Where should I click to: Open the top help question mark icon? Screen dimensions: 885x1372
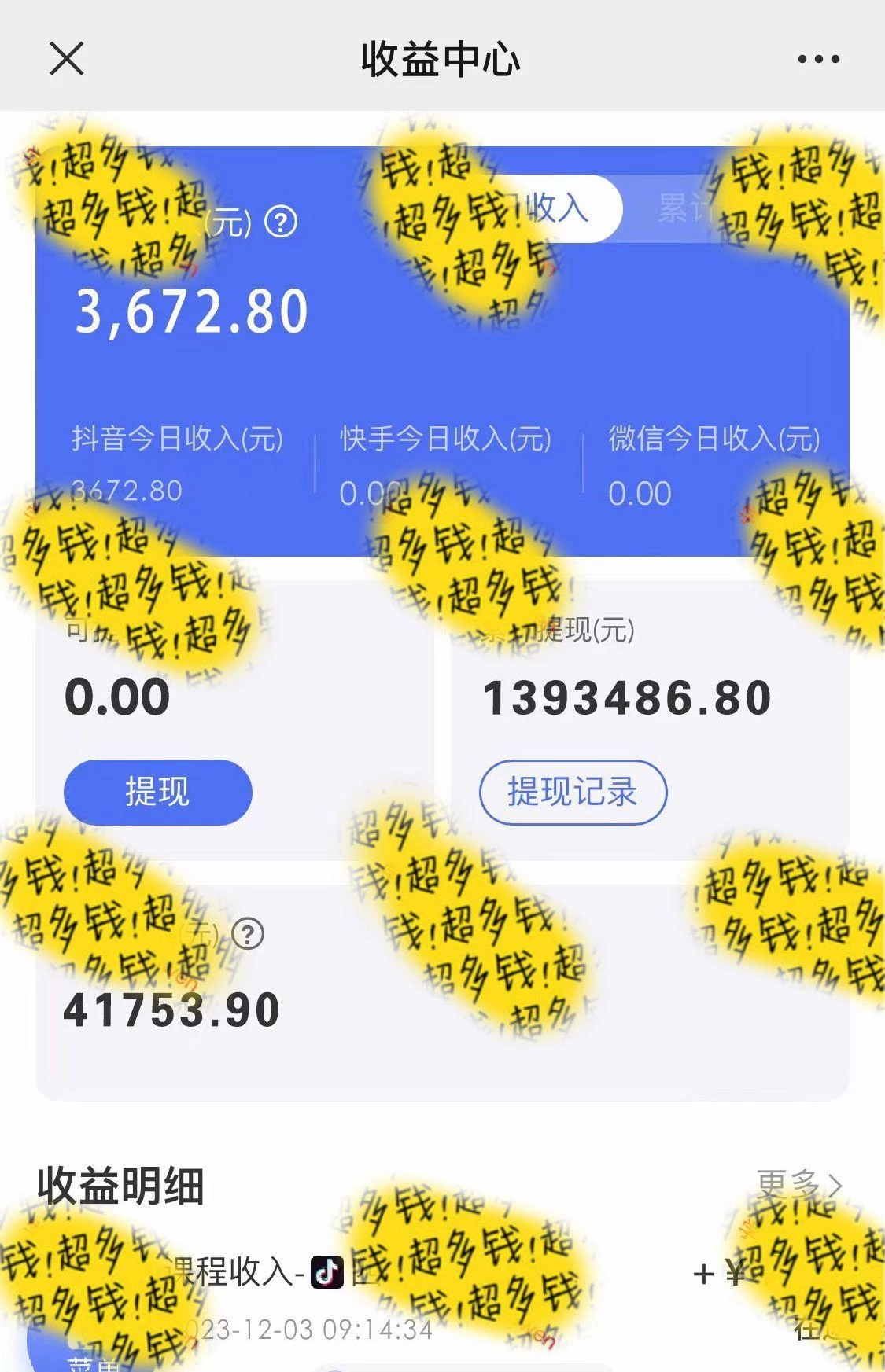pos(280,223)
